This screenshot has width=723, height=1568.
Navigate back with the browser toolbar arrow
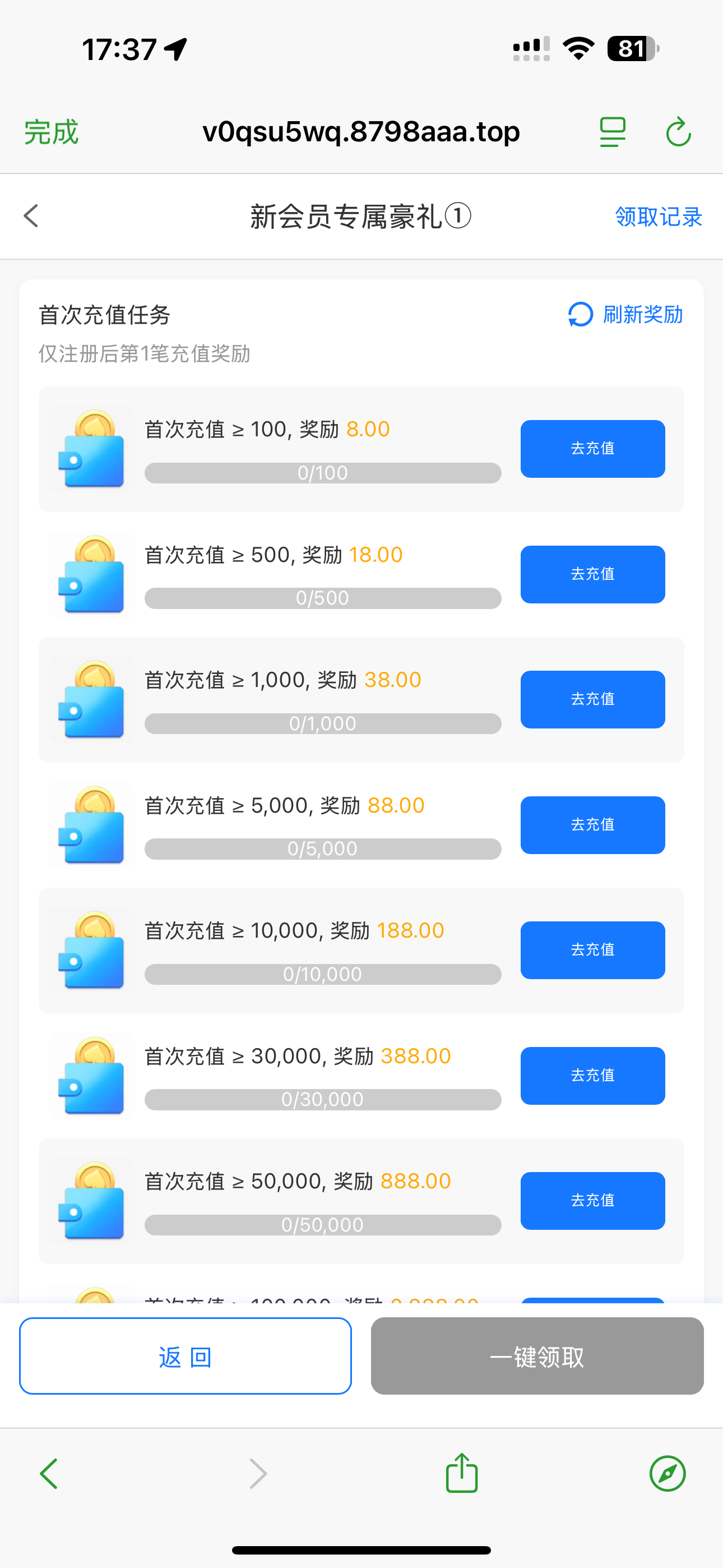click(49, 1474)
